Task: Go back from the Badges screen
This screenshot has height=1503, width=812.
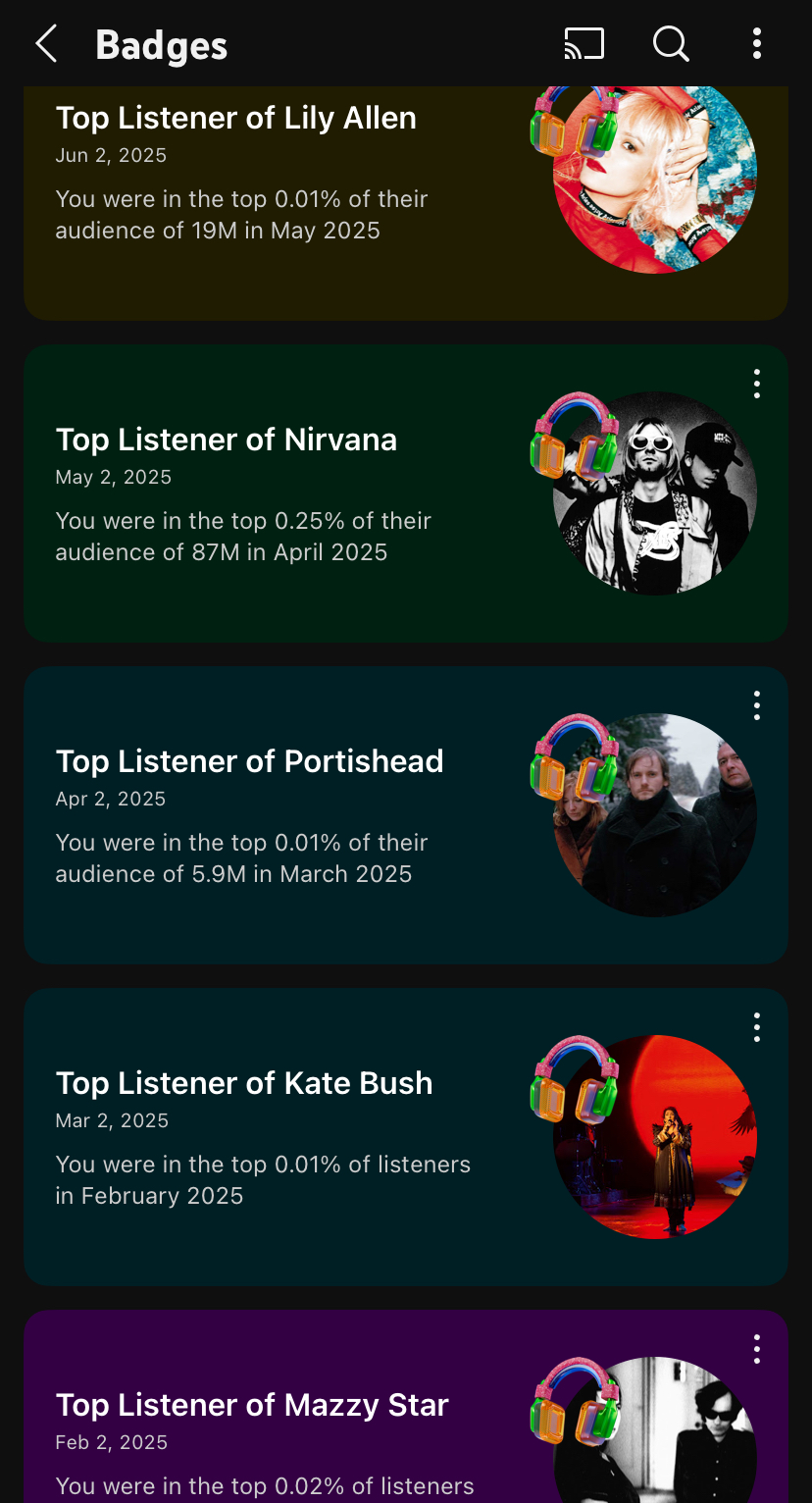Action: [46, 44]
